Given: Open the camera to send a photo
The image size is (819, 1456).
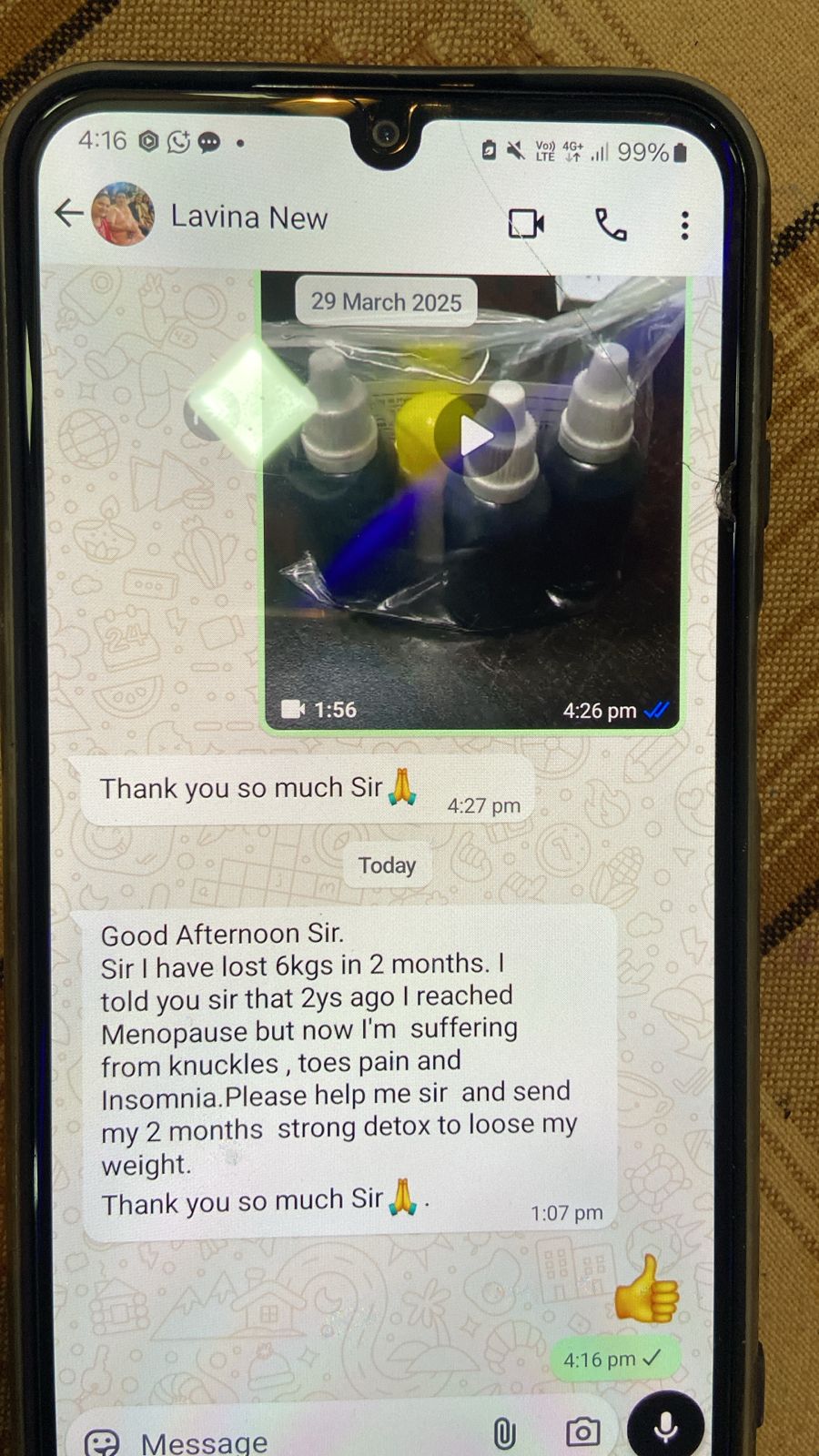Looking at the screenshot, I should (x=582, y=1433).
